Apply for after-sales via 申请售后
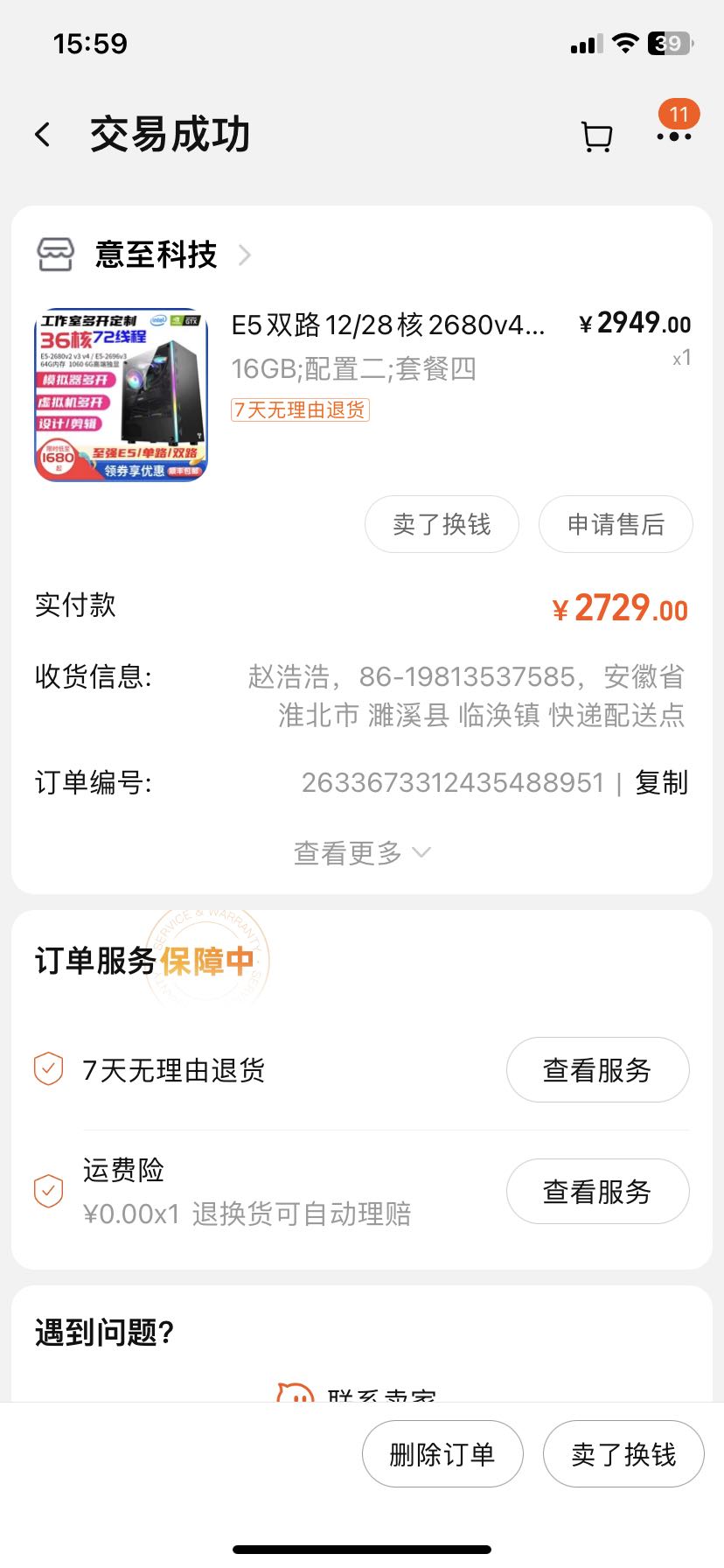Screen dimensions: 724x1568 [x=616, y=524]
